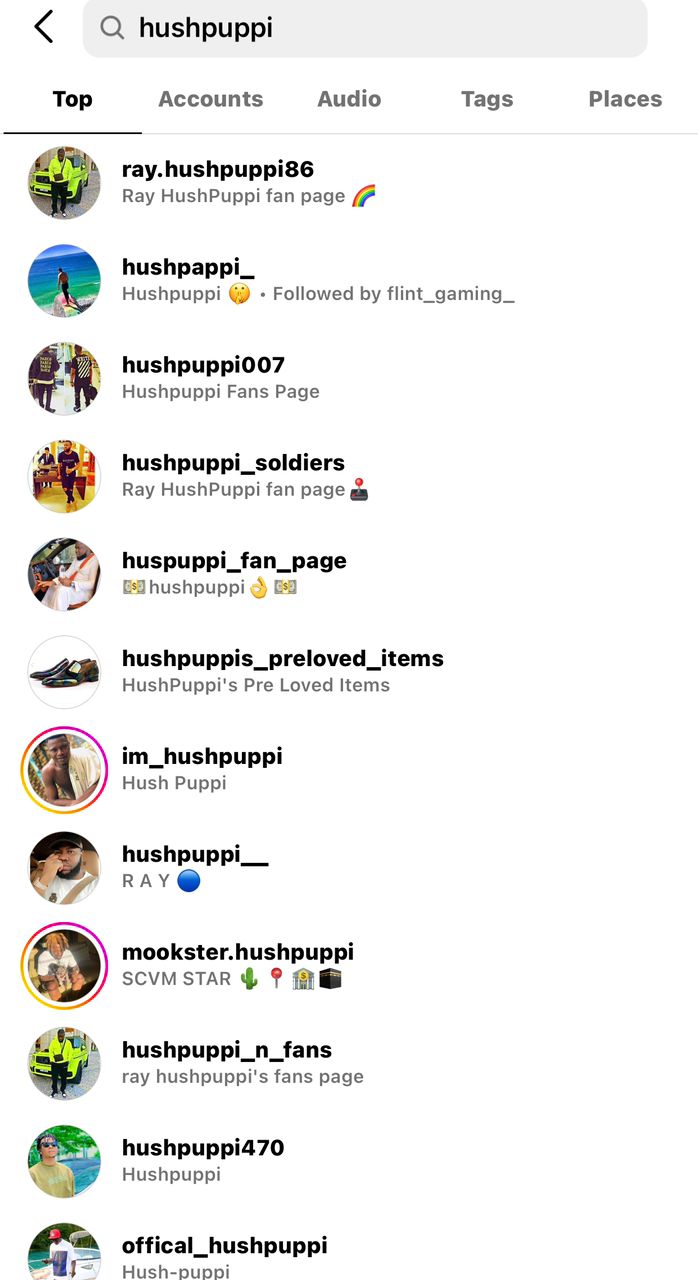Viewport: 698px width, 1280px height.
Task: Tap the search field containing hushpuppi
Action: (x=365, y=28)
